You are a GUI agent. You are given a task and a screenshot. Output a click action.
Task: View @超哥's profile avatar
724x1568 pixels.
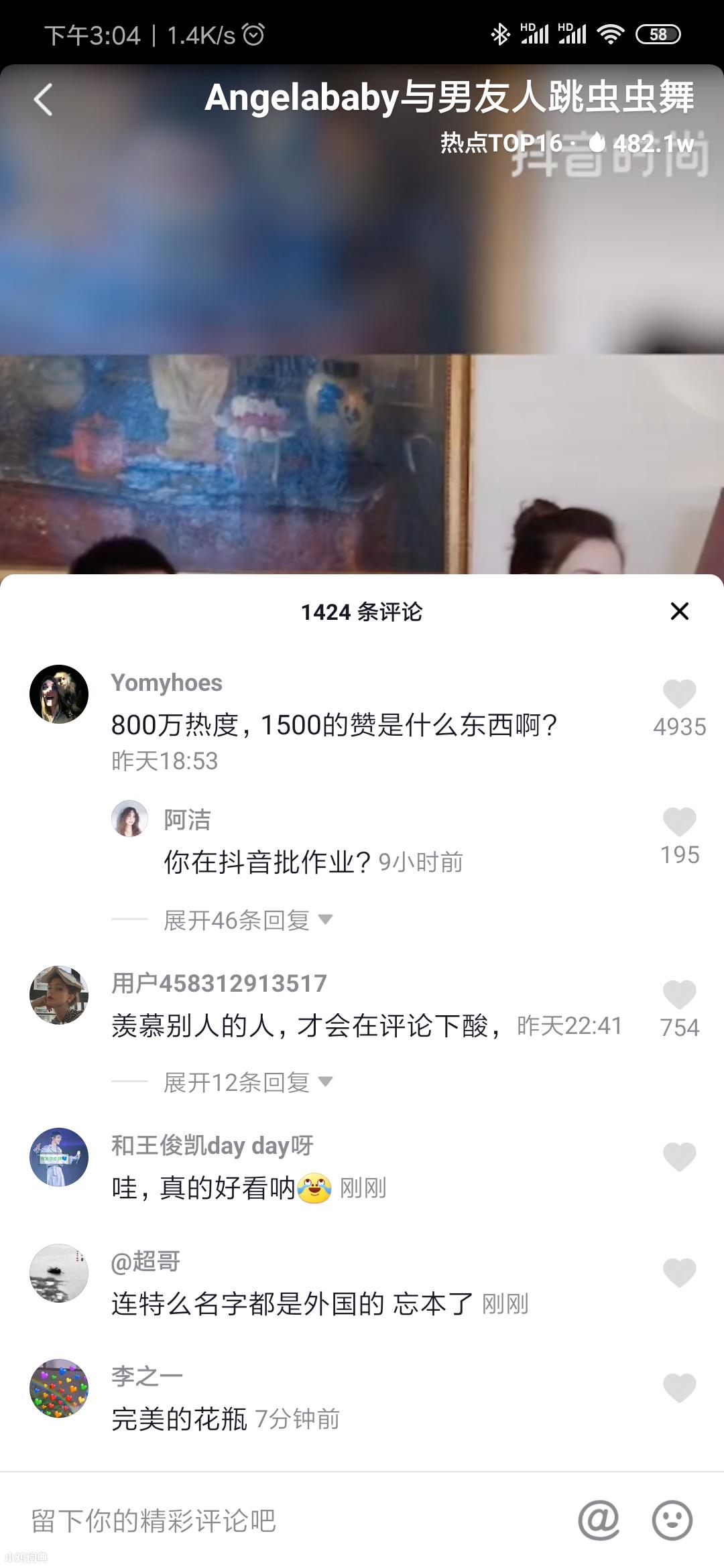59,1273
